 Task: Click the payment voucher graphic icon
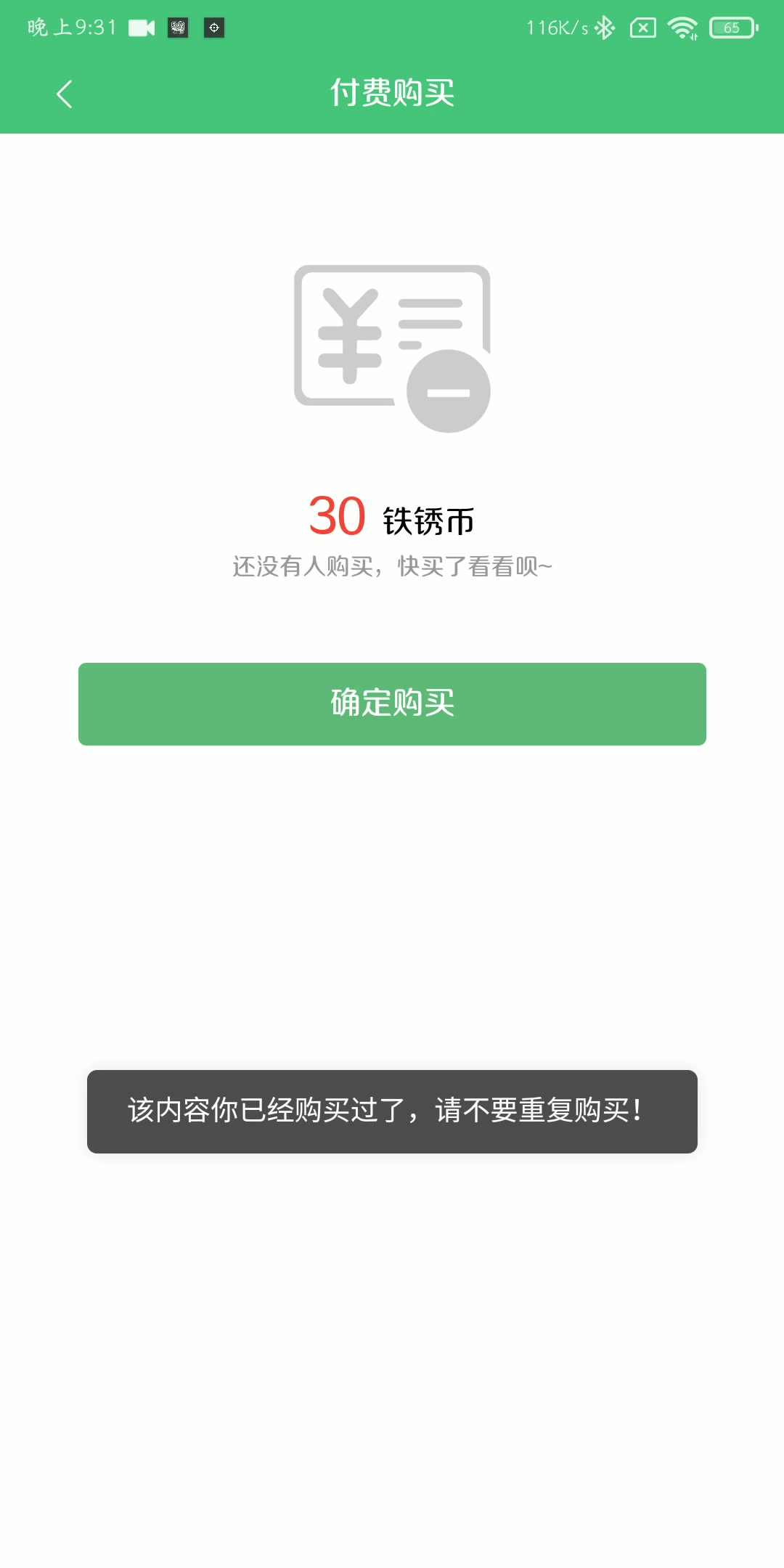pos(392,348)
